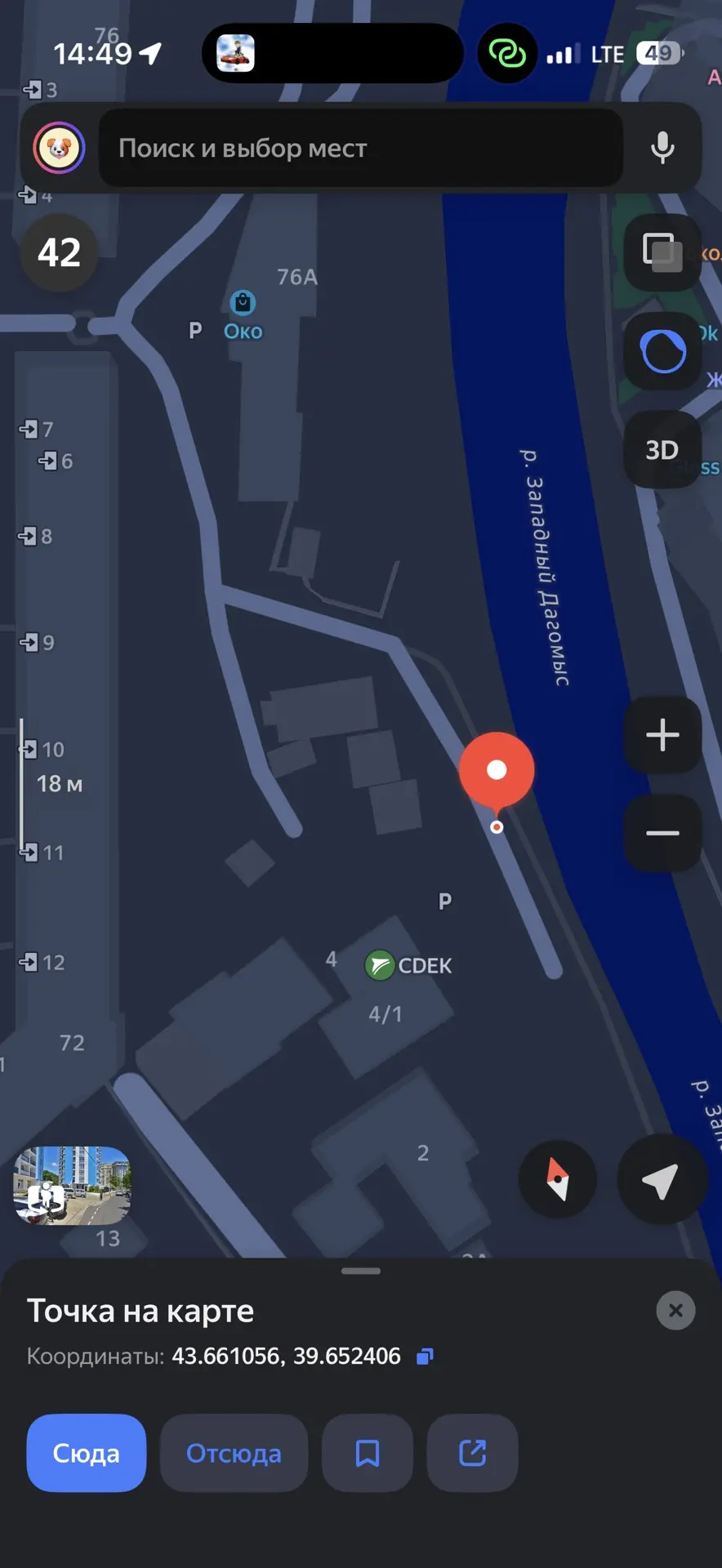Reset map orientation with the compass
Viewport: 722px width, 1568px height.
(558, 1180)
